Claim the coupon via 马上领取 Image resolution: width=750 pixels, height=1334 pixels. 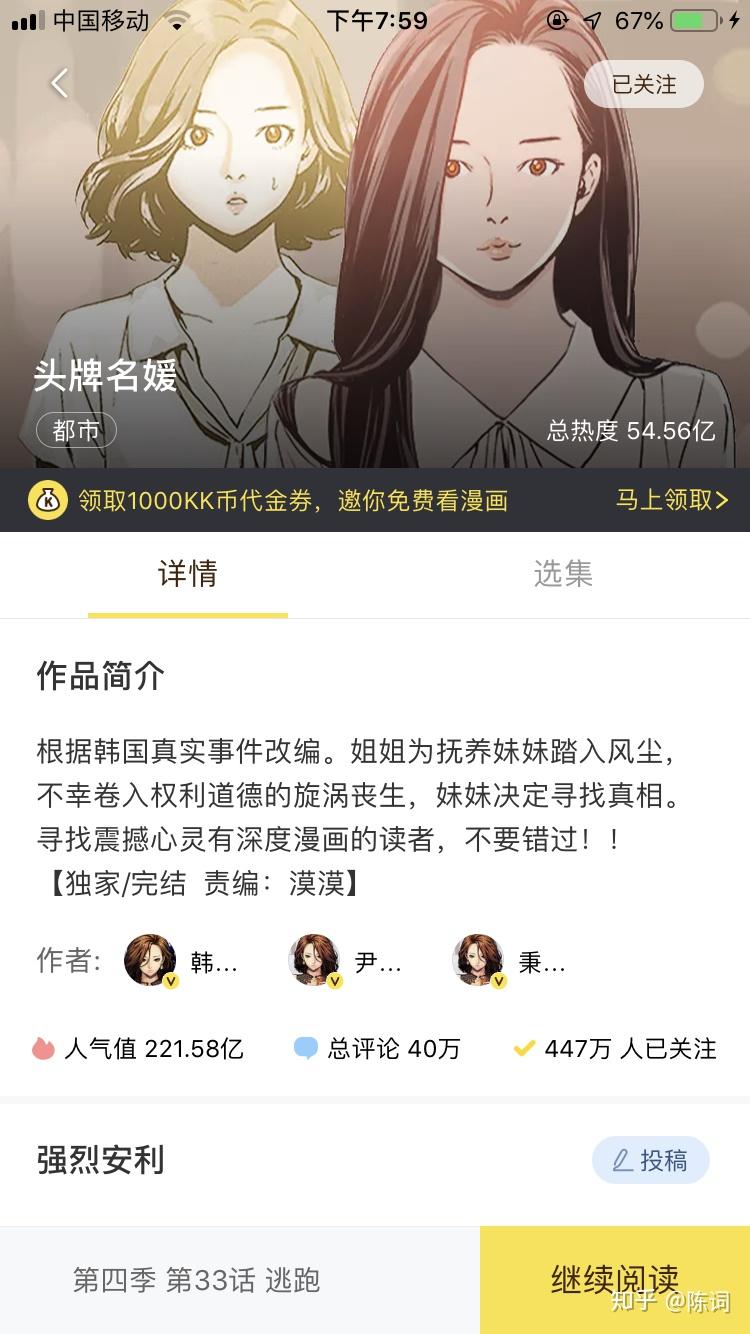click(x=671, y=500)
